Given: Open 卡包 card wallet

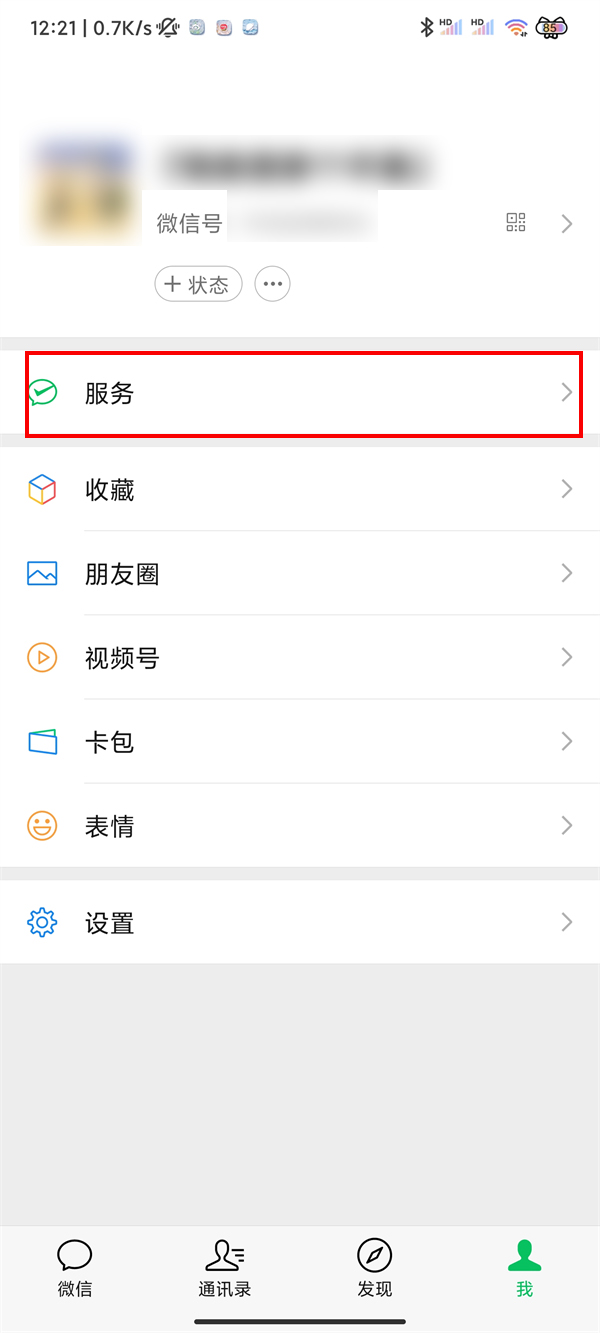Looking at the screenshot, I should (x=300, y=742).
